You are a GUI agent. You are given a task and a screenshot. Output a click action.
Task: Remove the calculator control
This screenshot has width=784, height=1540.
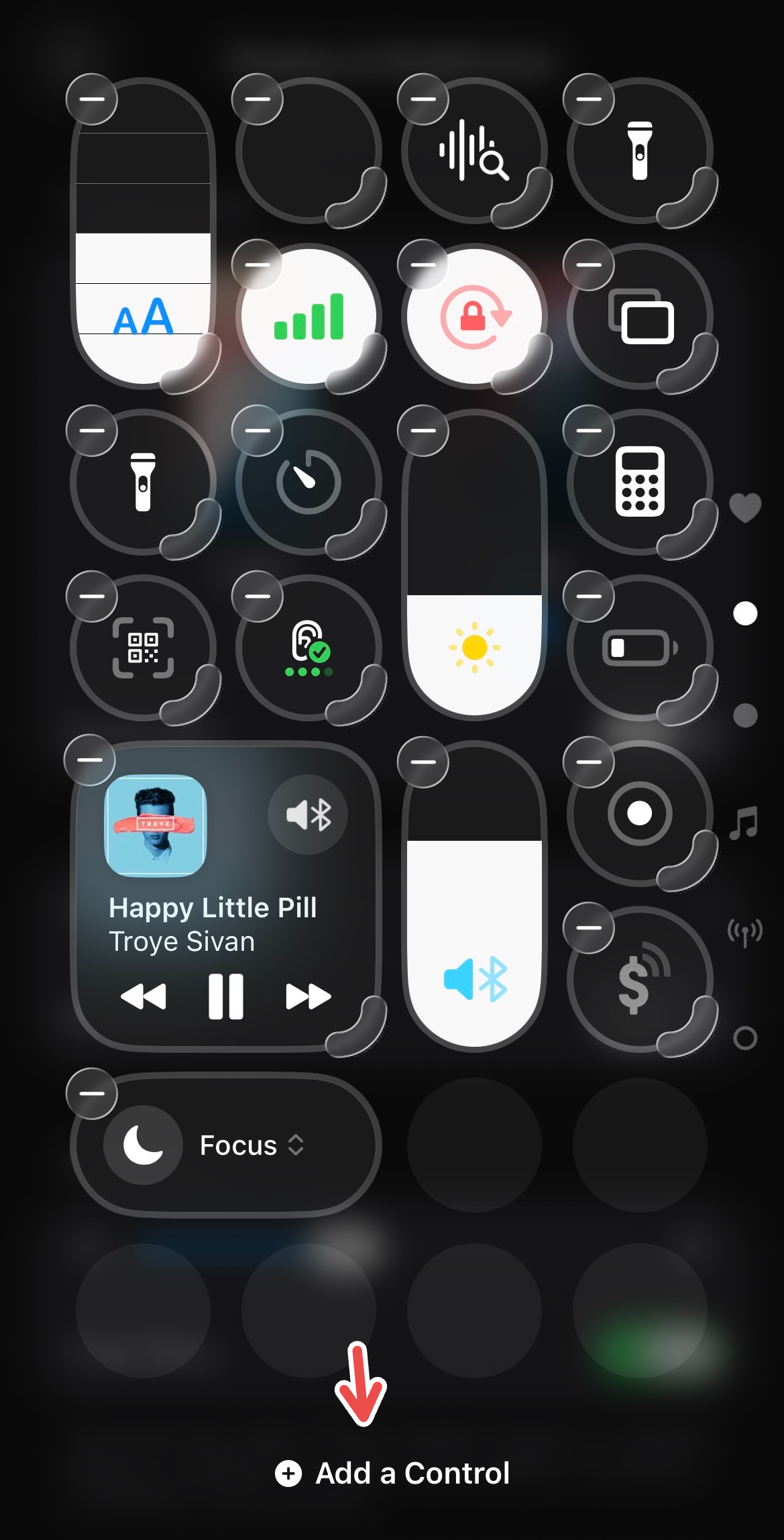click(x=589, y=431)
